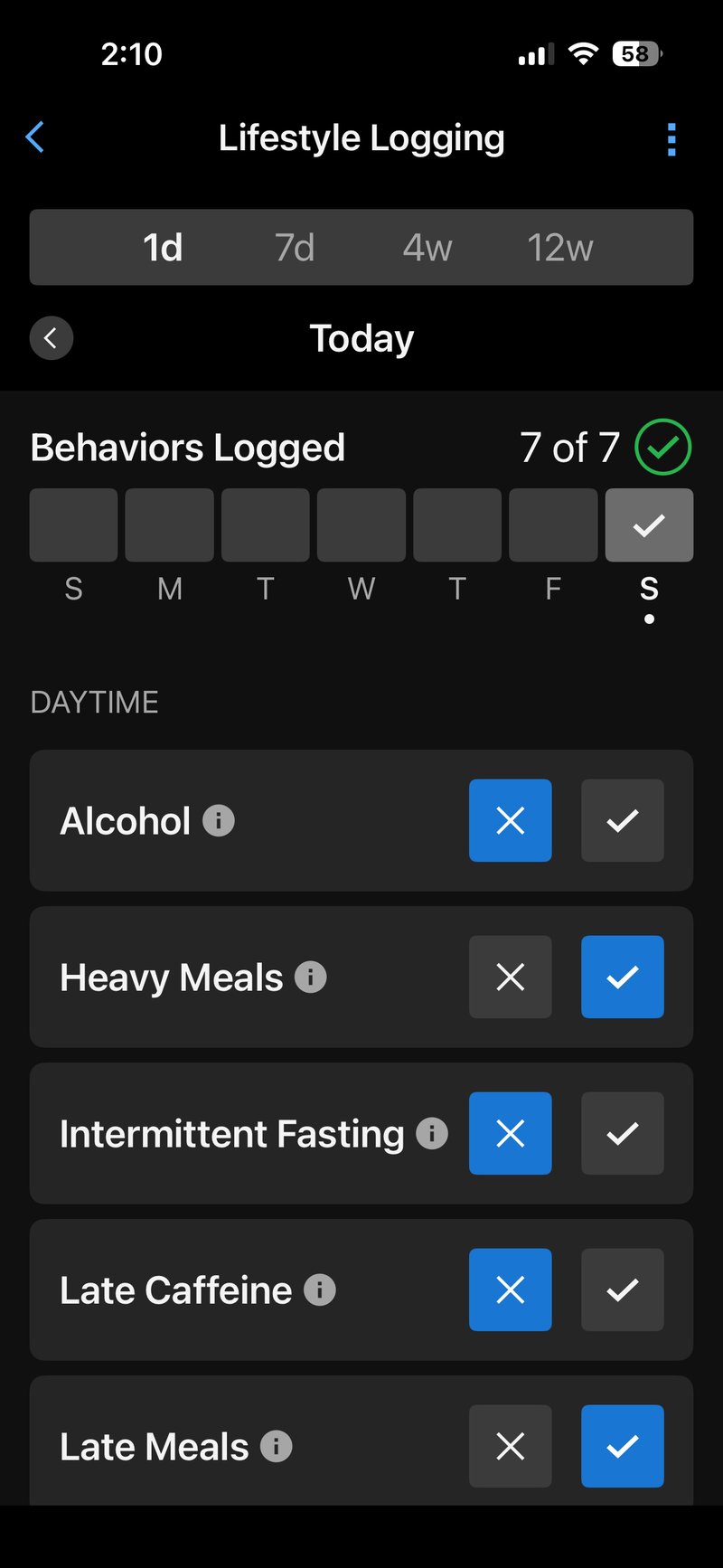Viewport: 723px width, 1568px height.
Task: Switch to the 7d view
Action: (x=294, y=247)
